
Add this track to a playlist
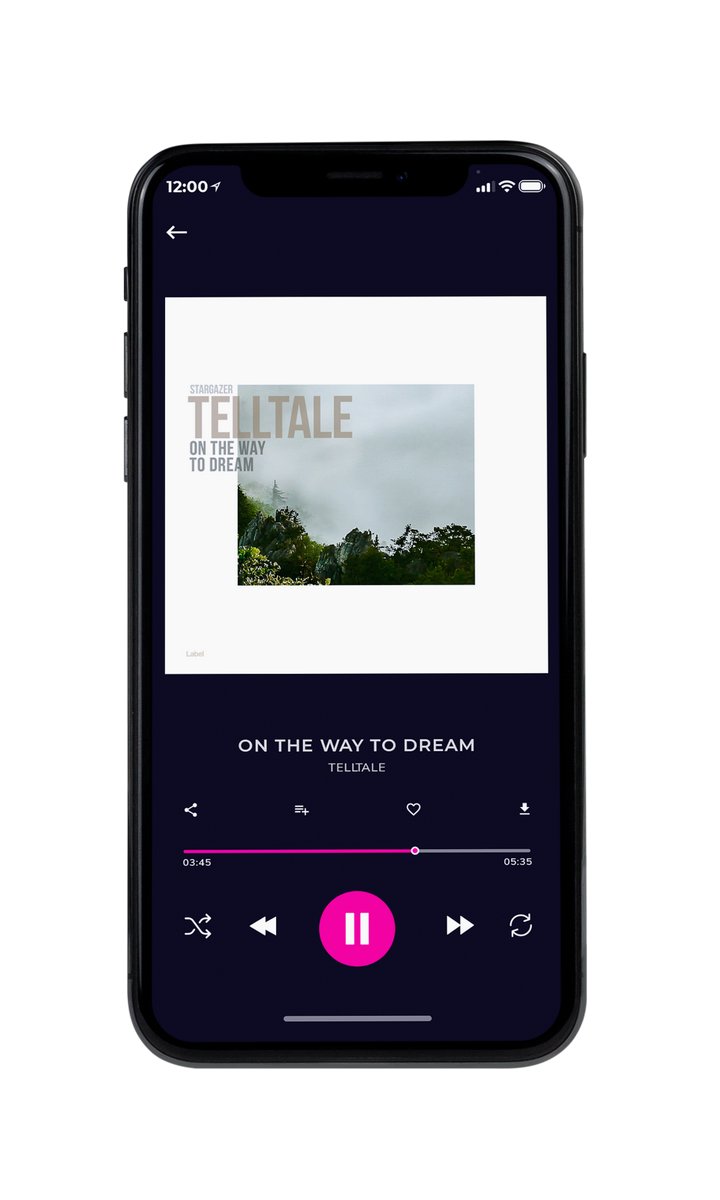301,810
